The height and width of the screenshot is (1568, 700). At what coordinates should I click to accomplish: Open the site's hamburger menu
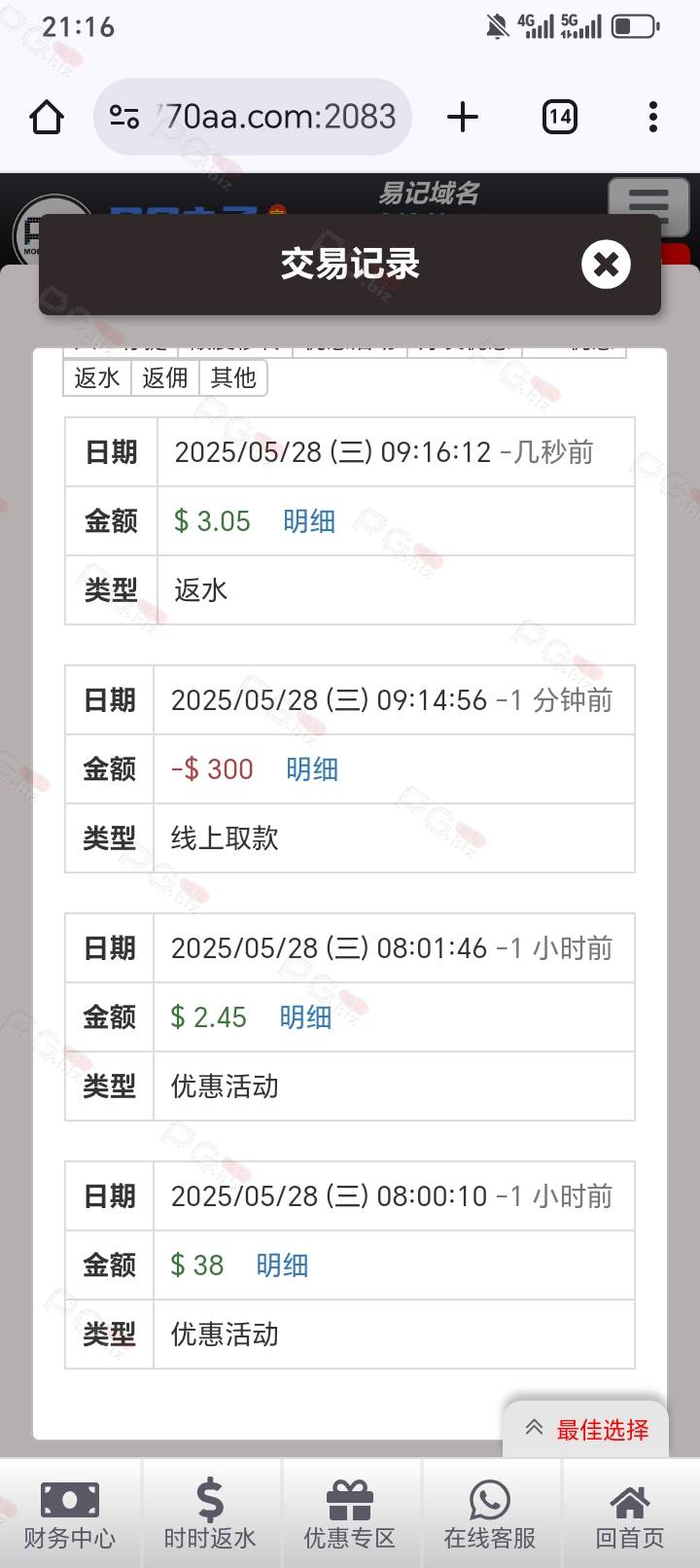point(648,206)
